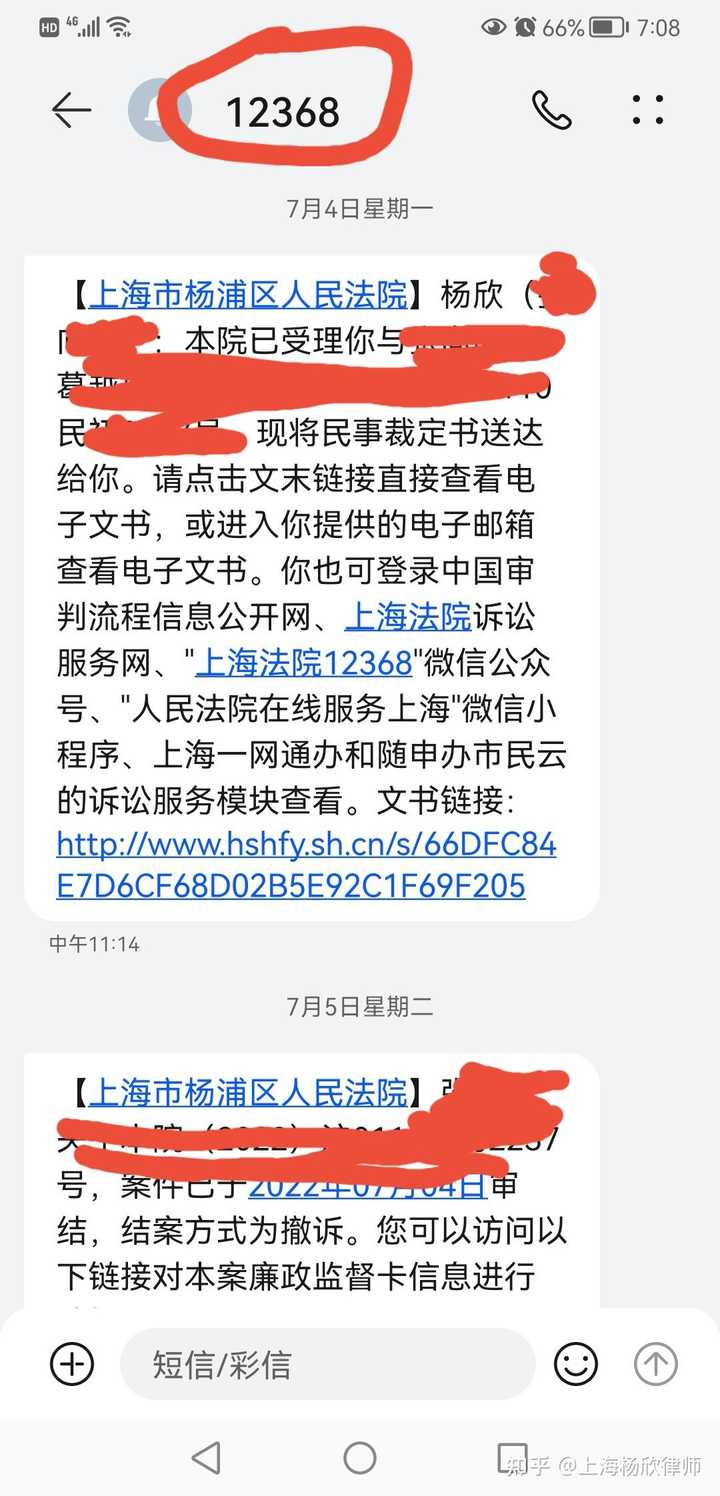This screenshot has height=1496, width=720.
Task: Tap the recent apps square navigation button
Action: (512, 1460)
